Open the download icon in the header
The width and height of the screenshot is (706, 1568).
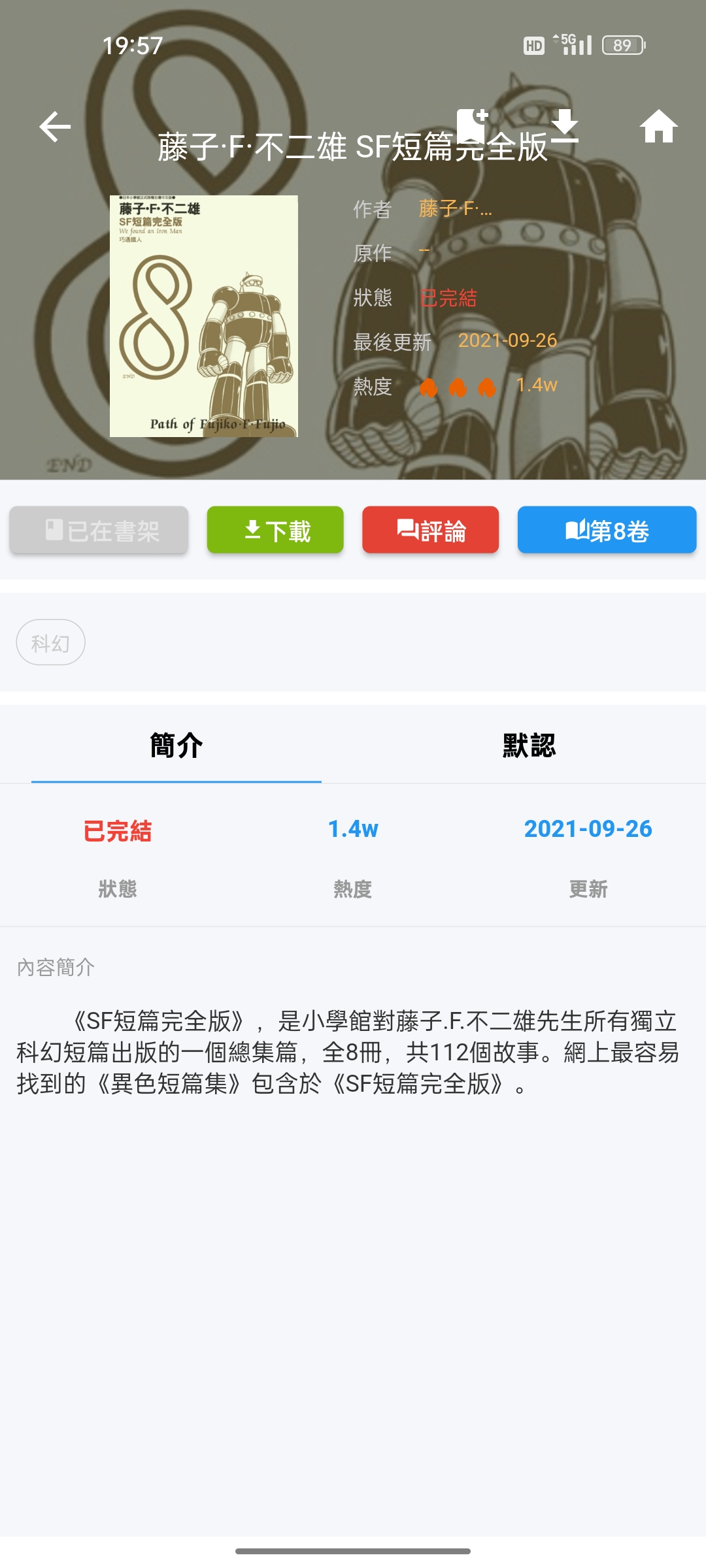click(565, 126)
